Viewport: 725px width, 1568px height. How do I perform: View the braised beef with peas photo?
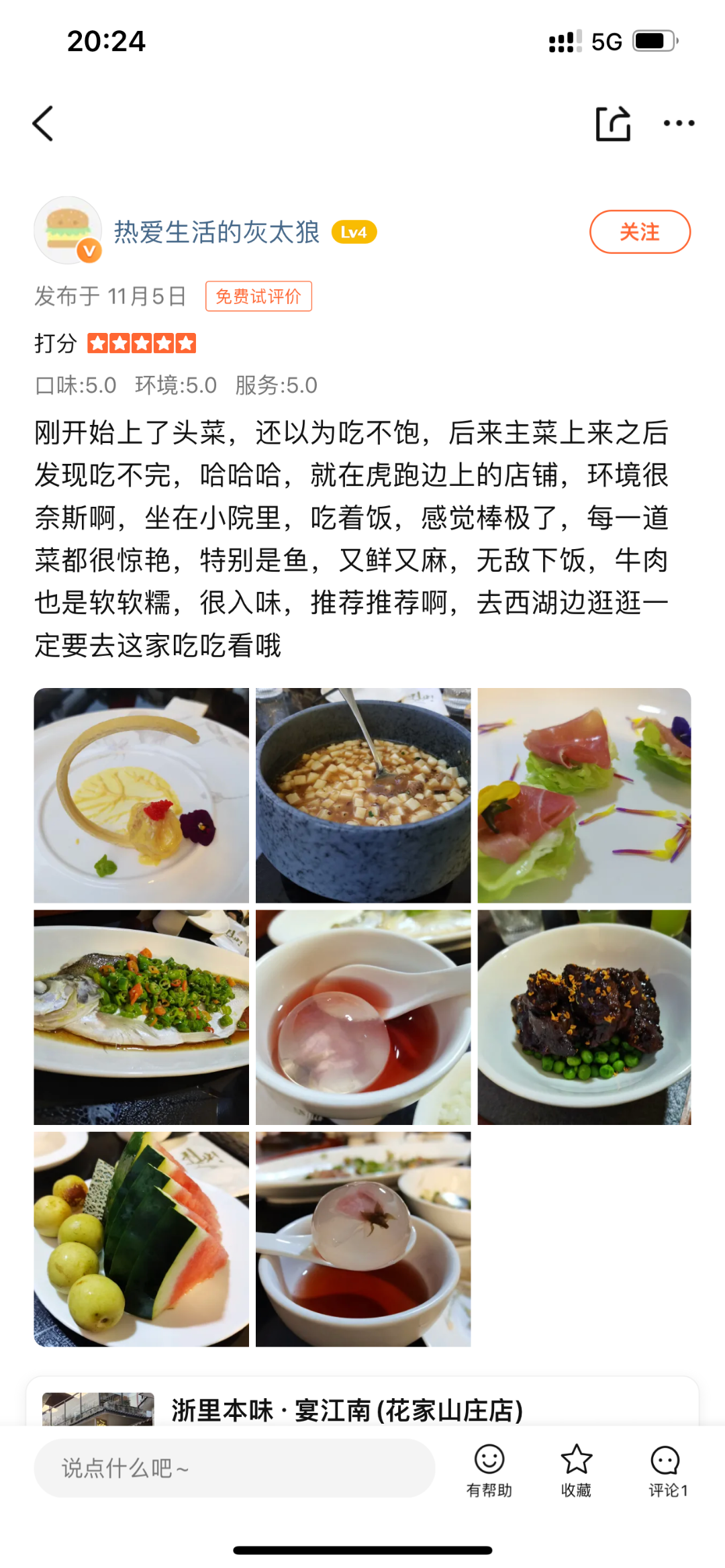(584, 1017)
